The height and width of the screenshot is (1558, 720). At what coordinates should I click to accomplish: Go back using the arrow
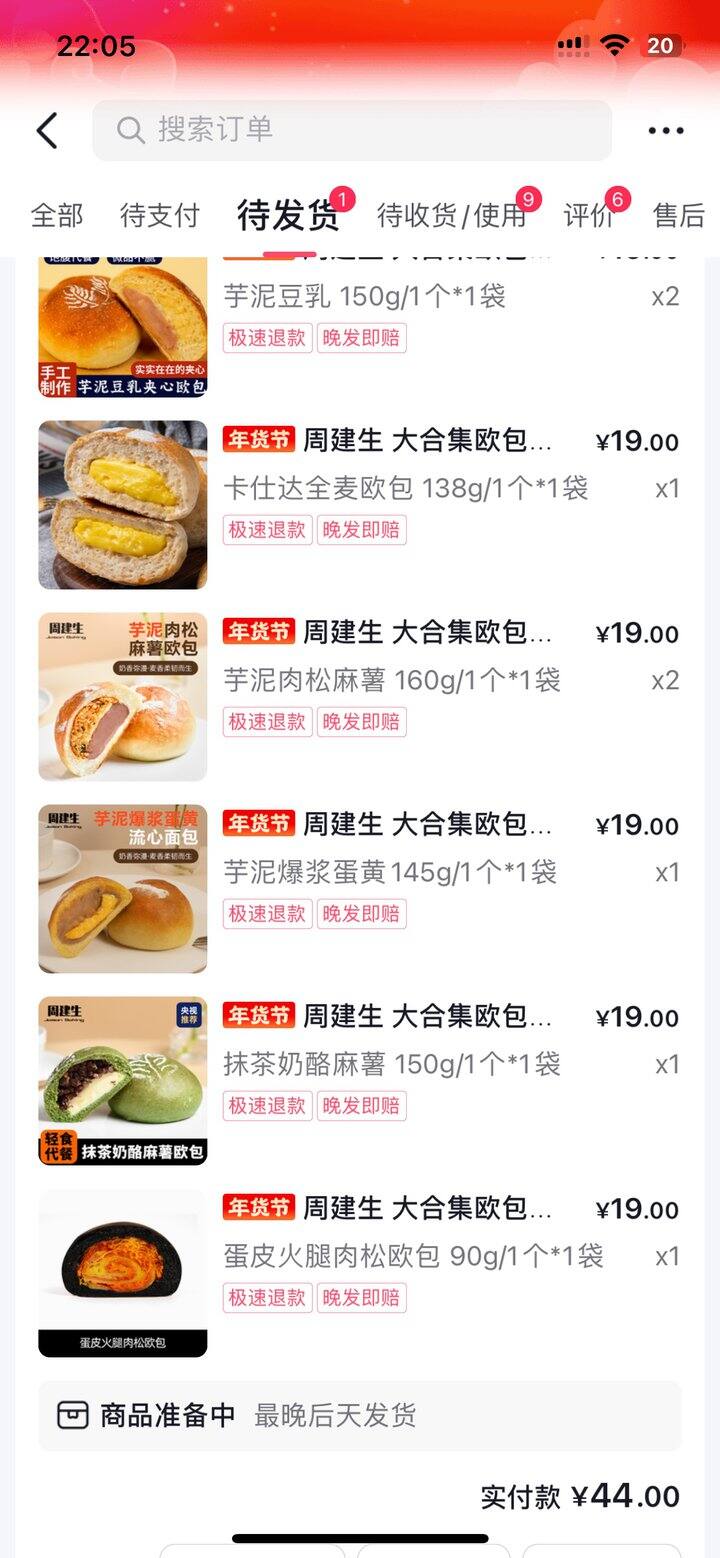(46, 130)
